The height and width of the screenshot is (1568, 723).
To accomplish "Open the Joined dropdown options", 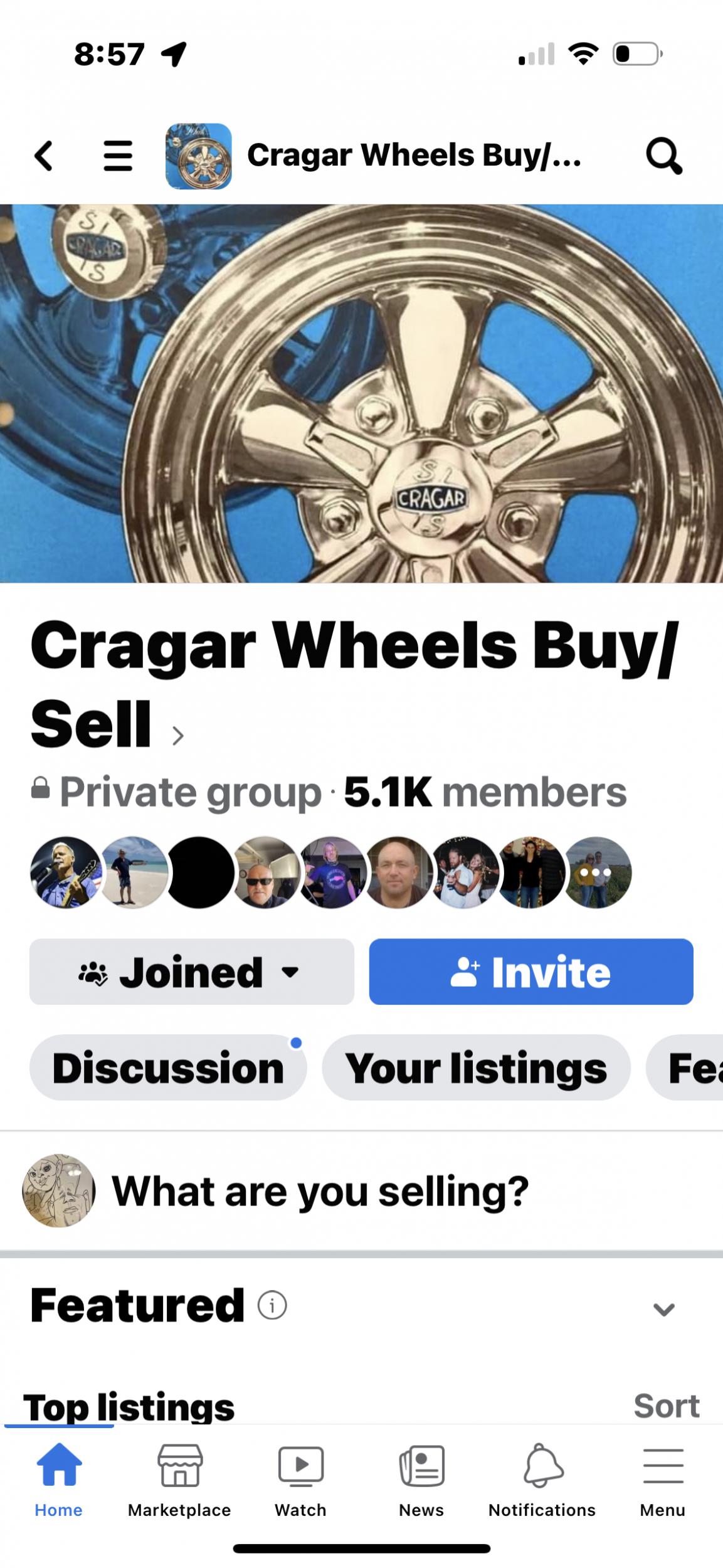I will [x=191, y=972].
